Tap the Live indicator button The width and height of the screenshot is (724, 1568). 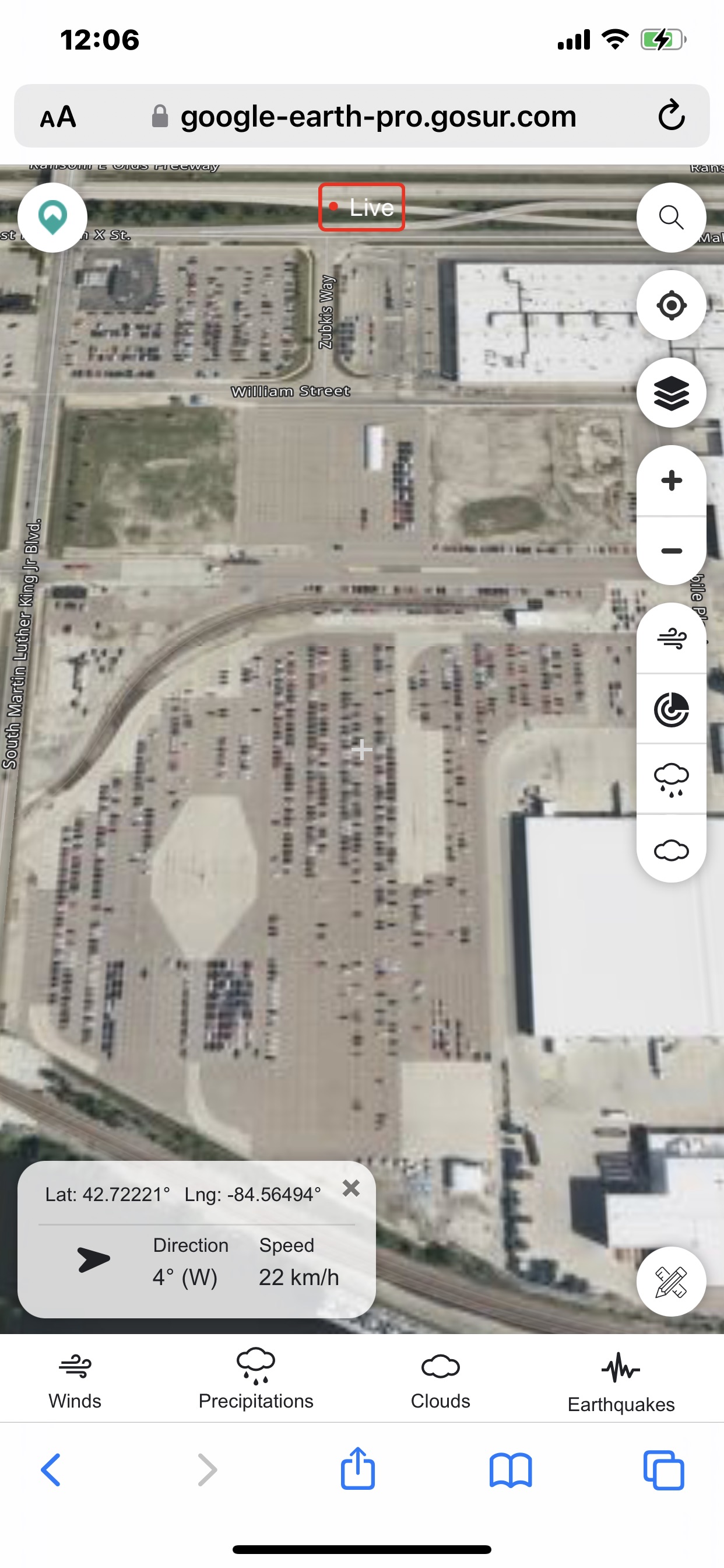[x=361, y=208]
